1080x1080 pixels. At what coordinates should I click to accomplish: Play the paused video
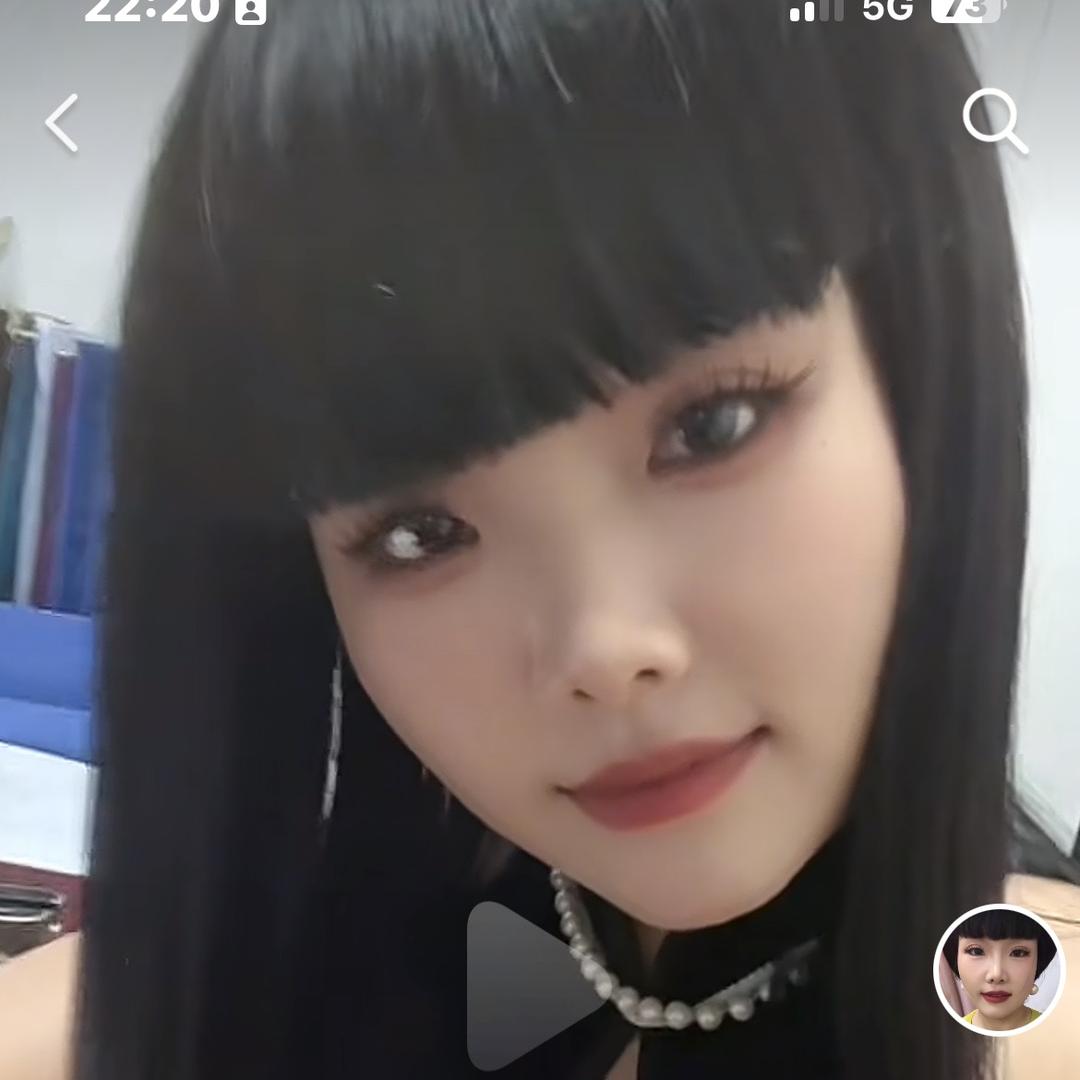click(532, 984)
